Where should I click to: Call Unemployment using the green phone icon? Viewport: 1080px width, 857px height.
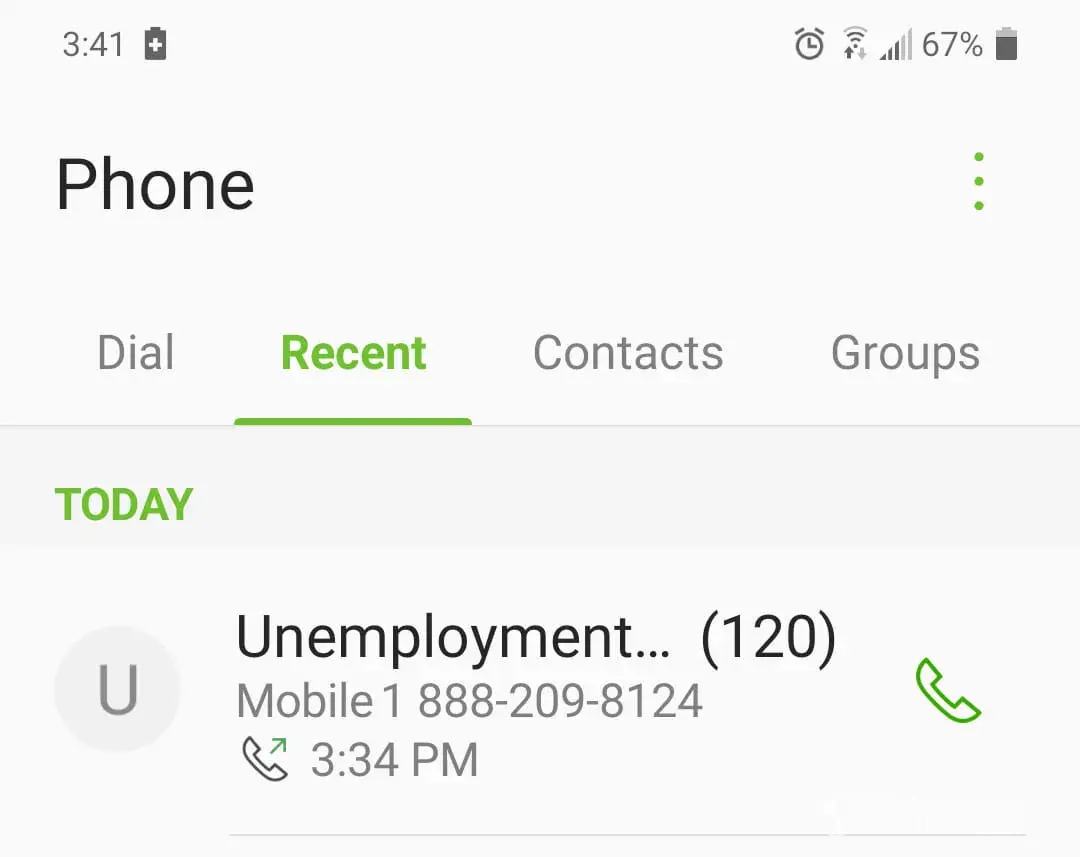coord(947,690)
